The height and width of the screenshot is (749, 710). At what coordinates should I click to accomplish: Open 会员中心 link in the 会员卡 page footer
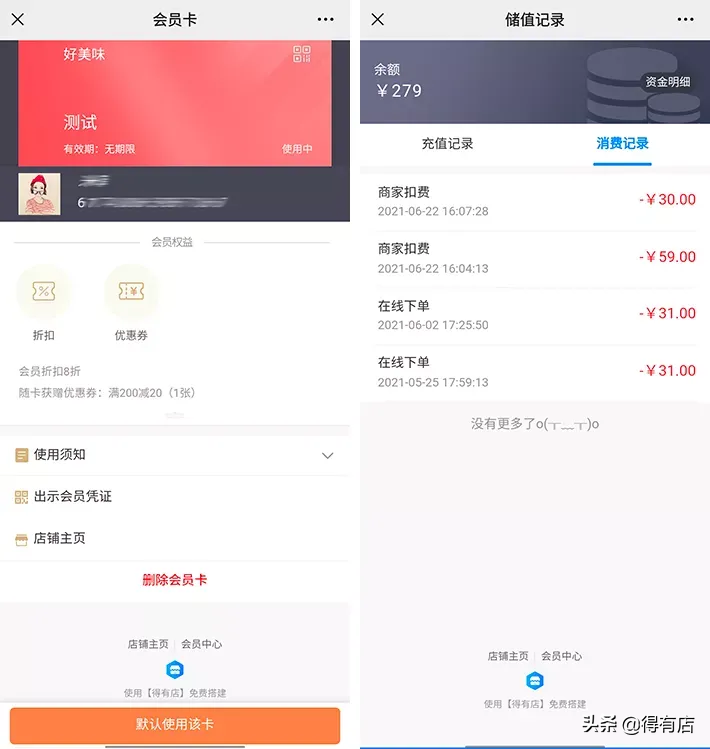201,644
